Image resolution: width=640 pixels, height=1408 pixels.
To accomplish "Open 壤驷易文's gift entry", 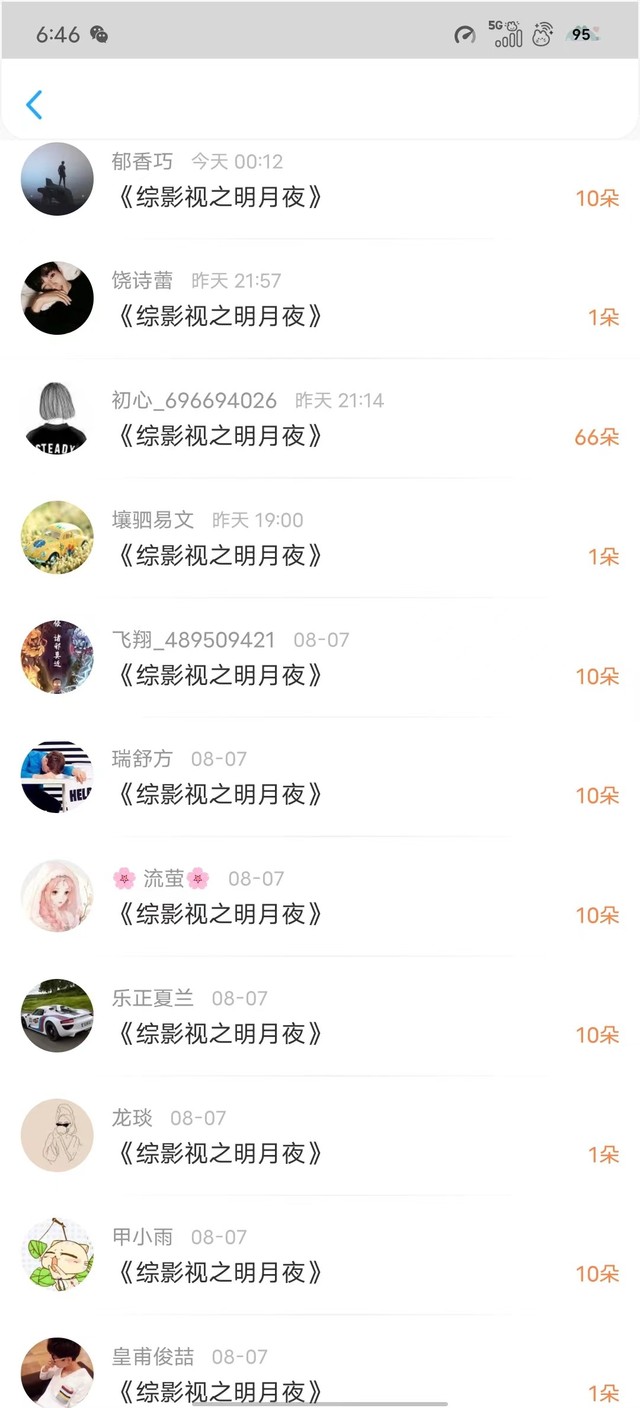I will tap(320, 538).
